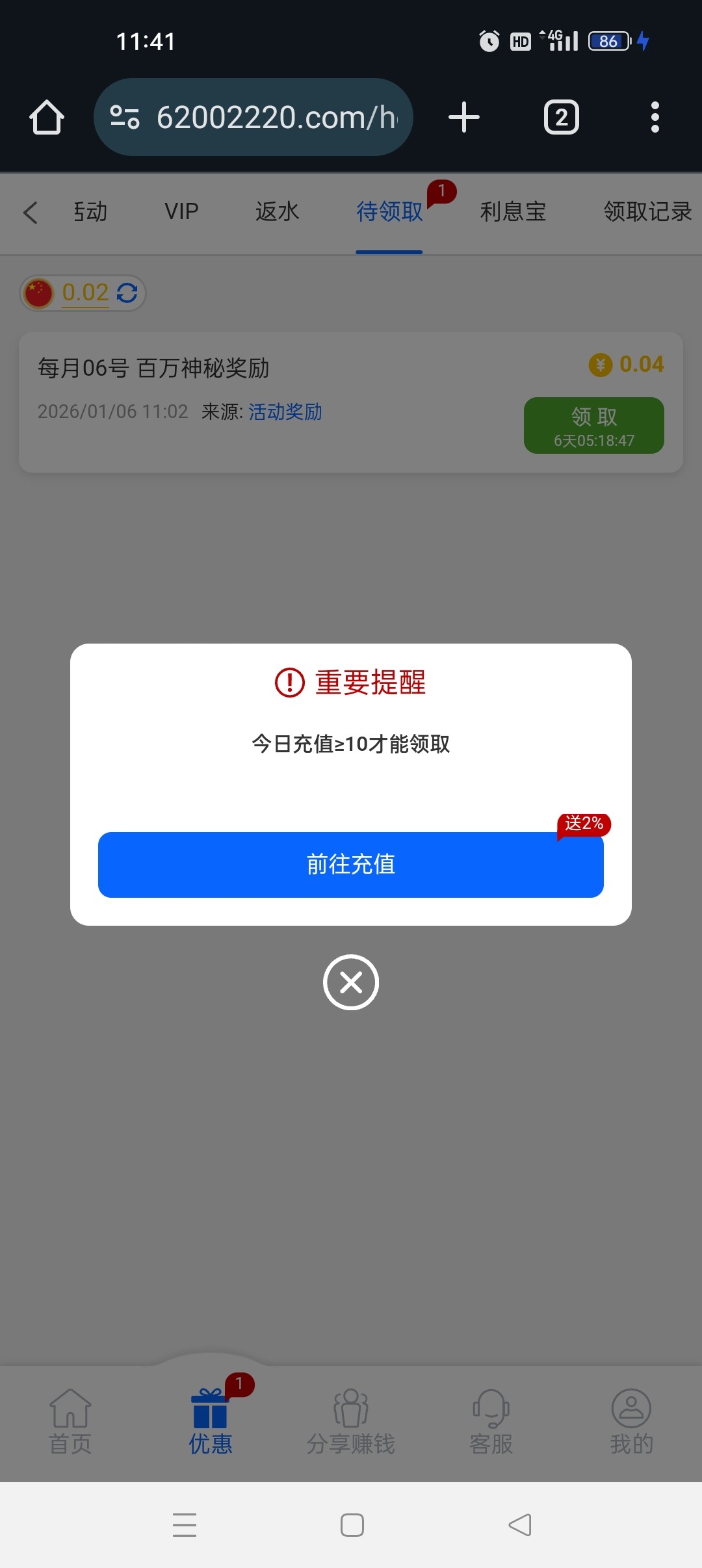This screenshot has width=702, height=1568.
Task: Switch to the 返水 tab
Action: (277, 212)
